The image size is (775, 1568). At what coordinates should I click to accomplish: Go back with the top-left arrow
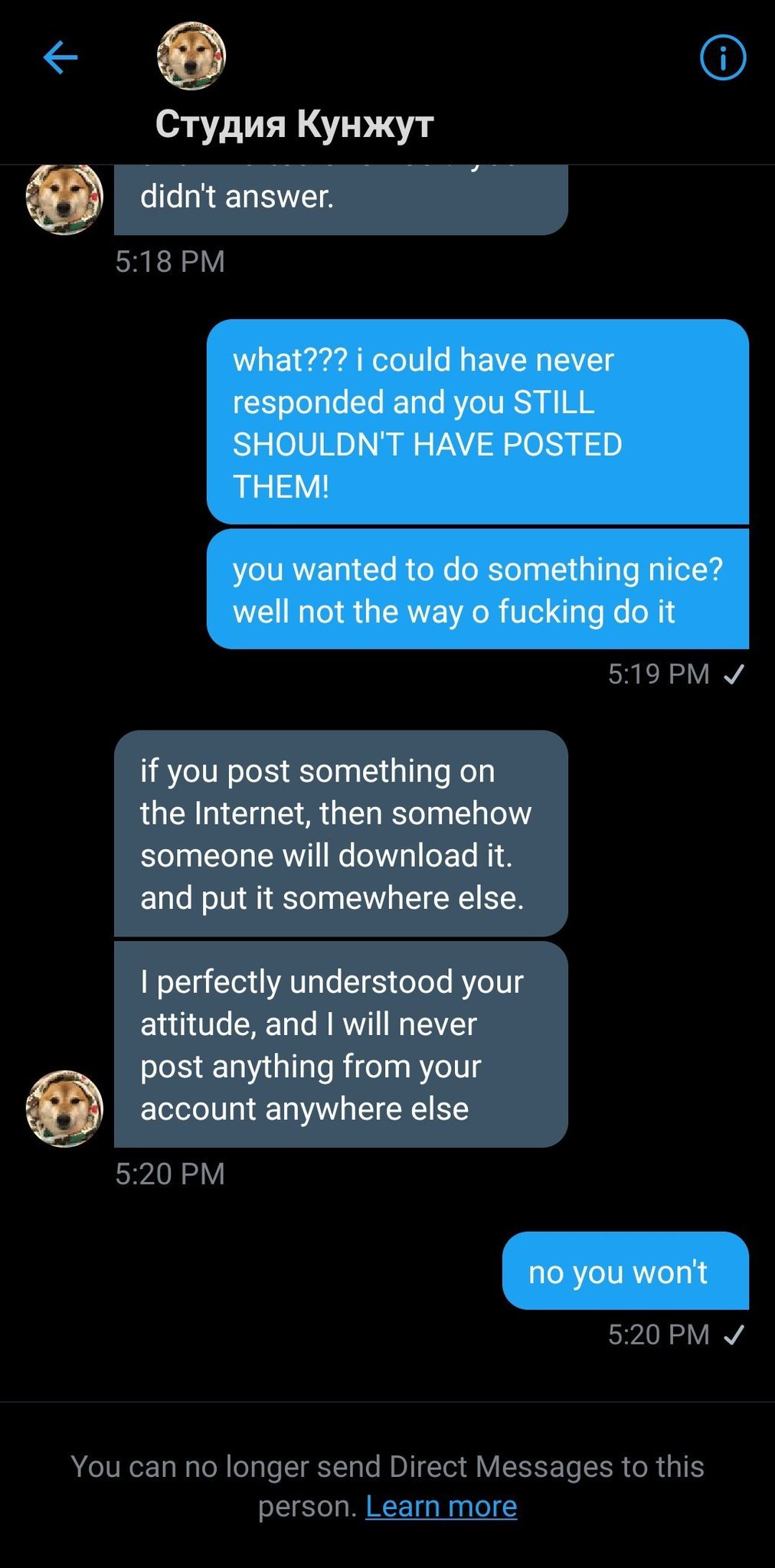click(60, 57)
